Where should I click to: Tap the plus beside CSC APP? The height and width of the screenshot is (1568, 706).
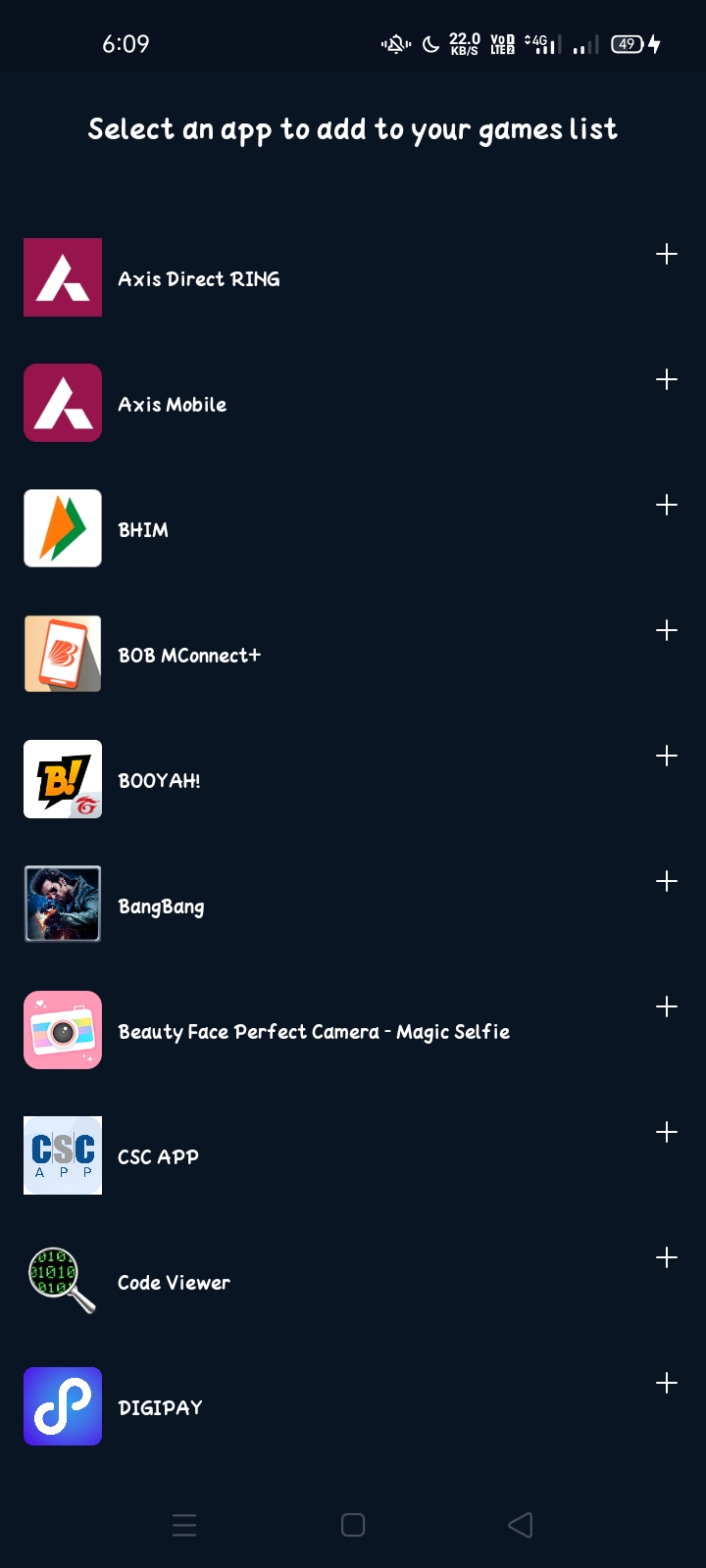[667, 1133]
